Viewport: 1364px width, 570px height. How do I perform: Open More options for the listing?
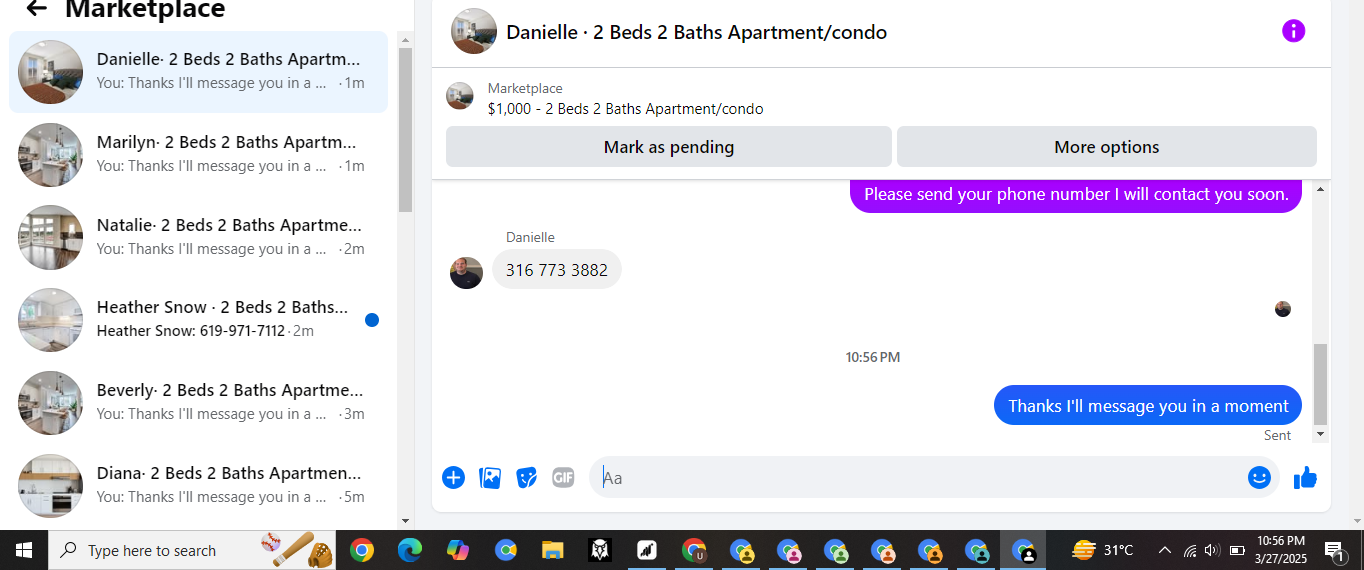coord(1106,147)
